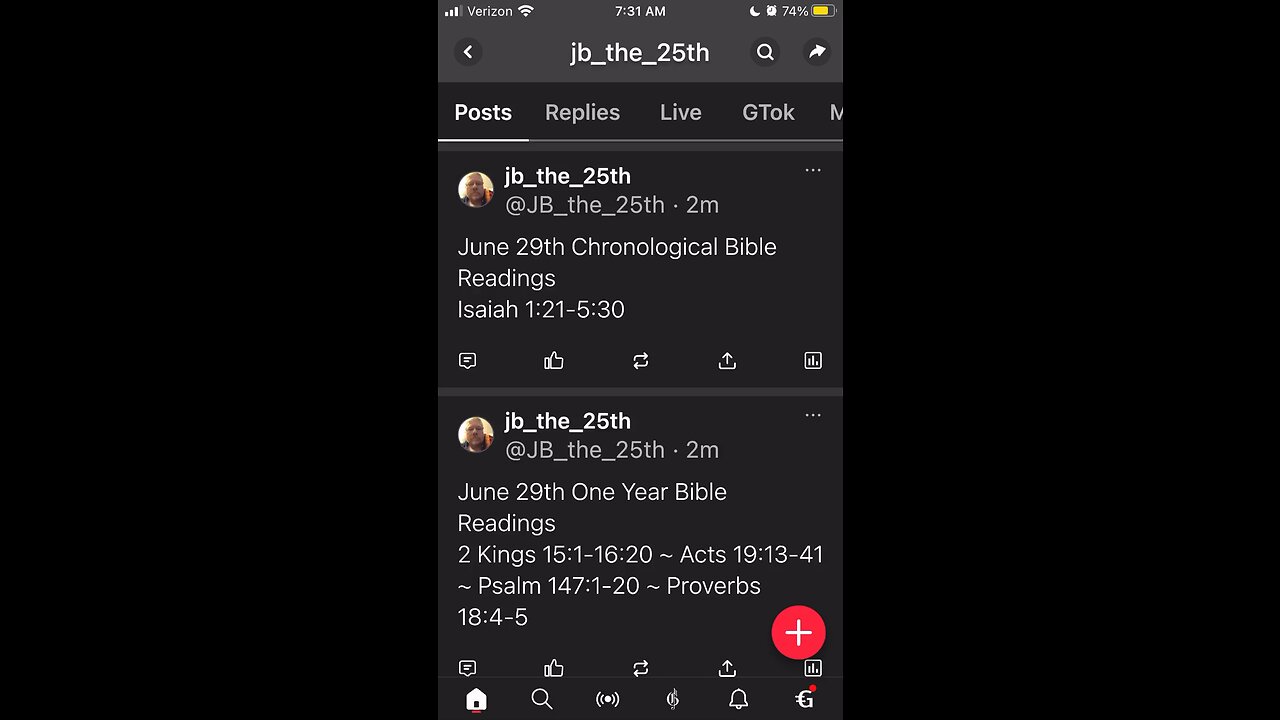Share the jb_the_25th profile
Image resolution: width=1280 pixels, height=720 pixels.
point(817,52)
